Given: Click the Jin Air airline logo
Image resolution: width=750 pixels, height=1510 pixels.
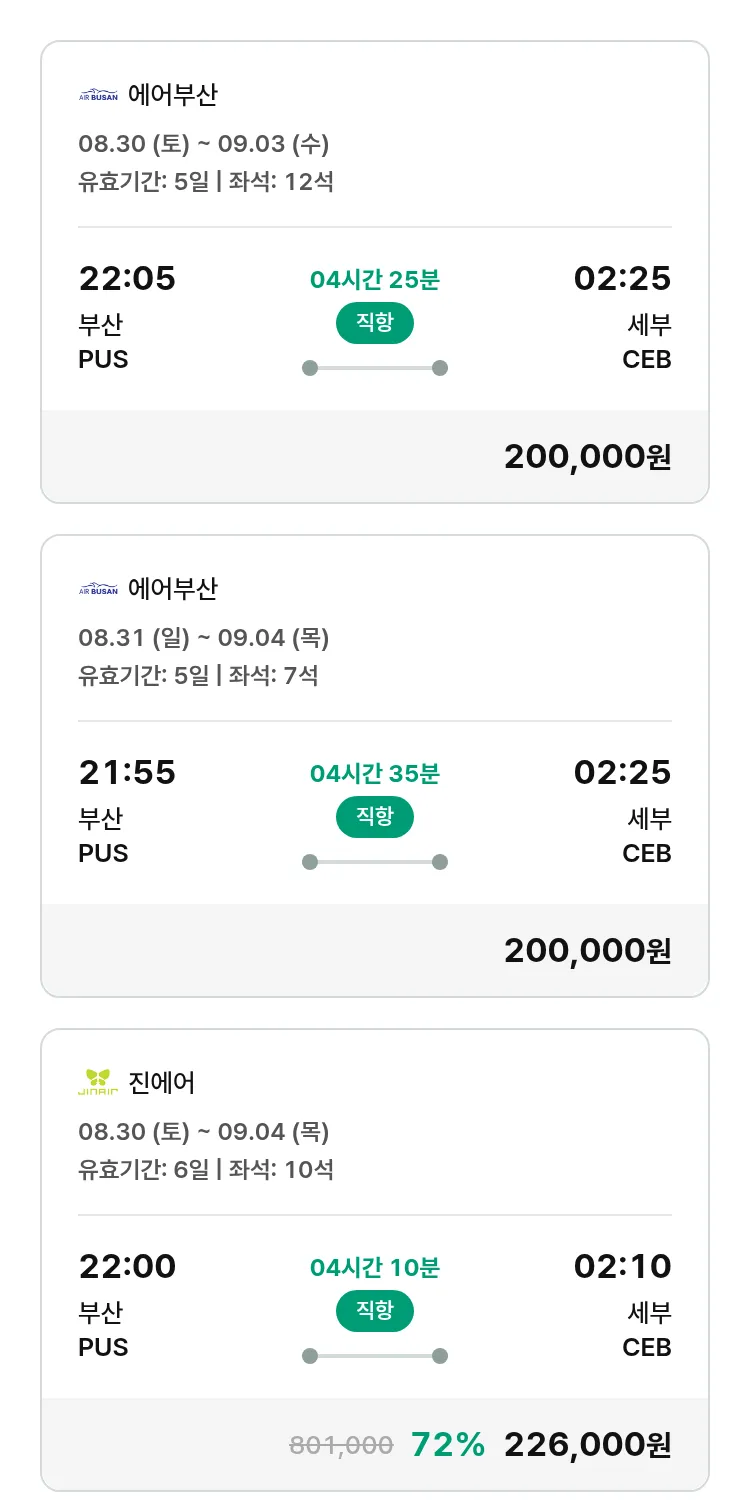Looking at the screenshot, I should pyautogui.click(x=96, y=1080).
